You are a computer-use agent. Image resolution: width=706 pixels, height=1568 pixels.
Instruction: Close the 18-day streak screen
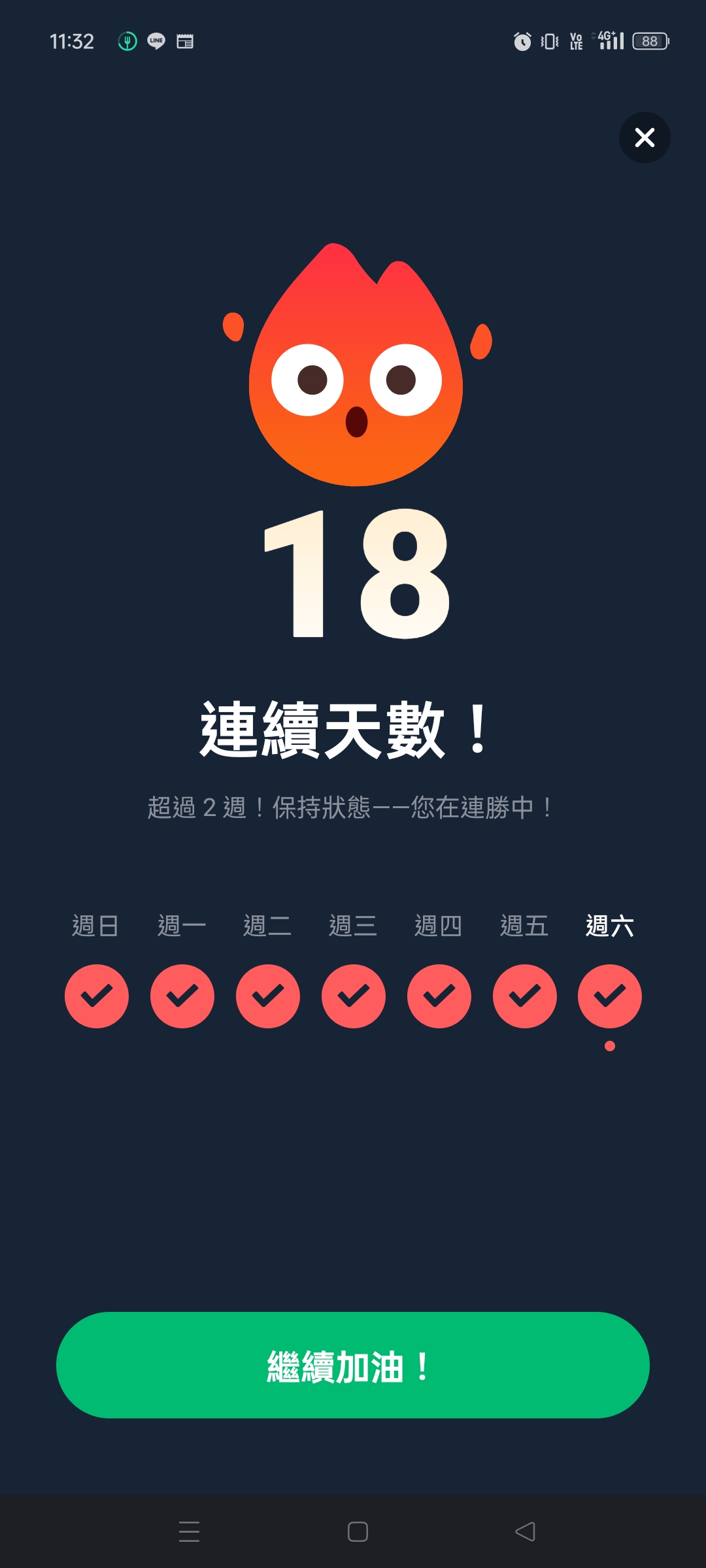(x=645, y=137)
